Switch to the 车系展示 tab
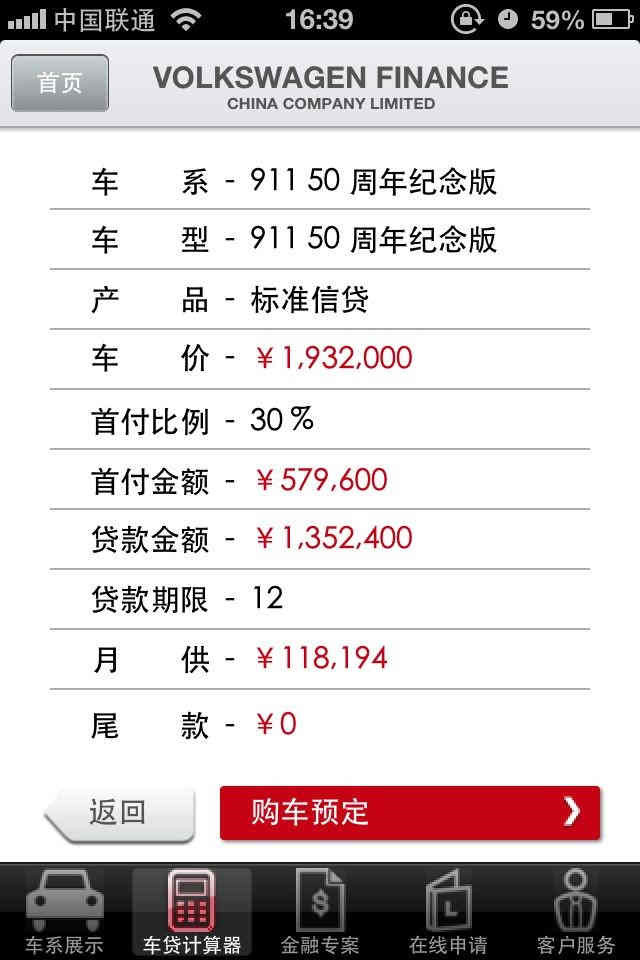 click(64, 910)
